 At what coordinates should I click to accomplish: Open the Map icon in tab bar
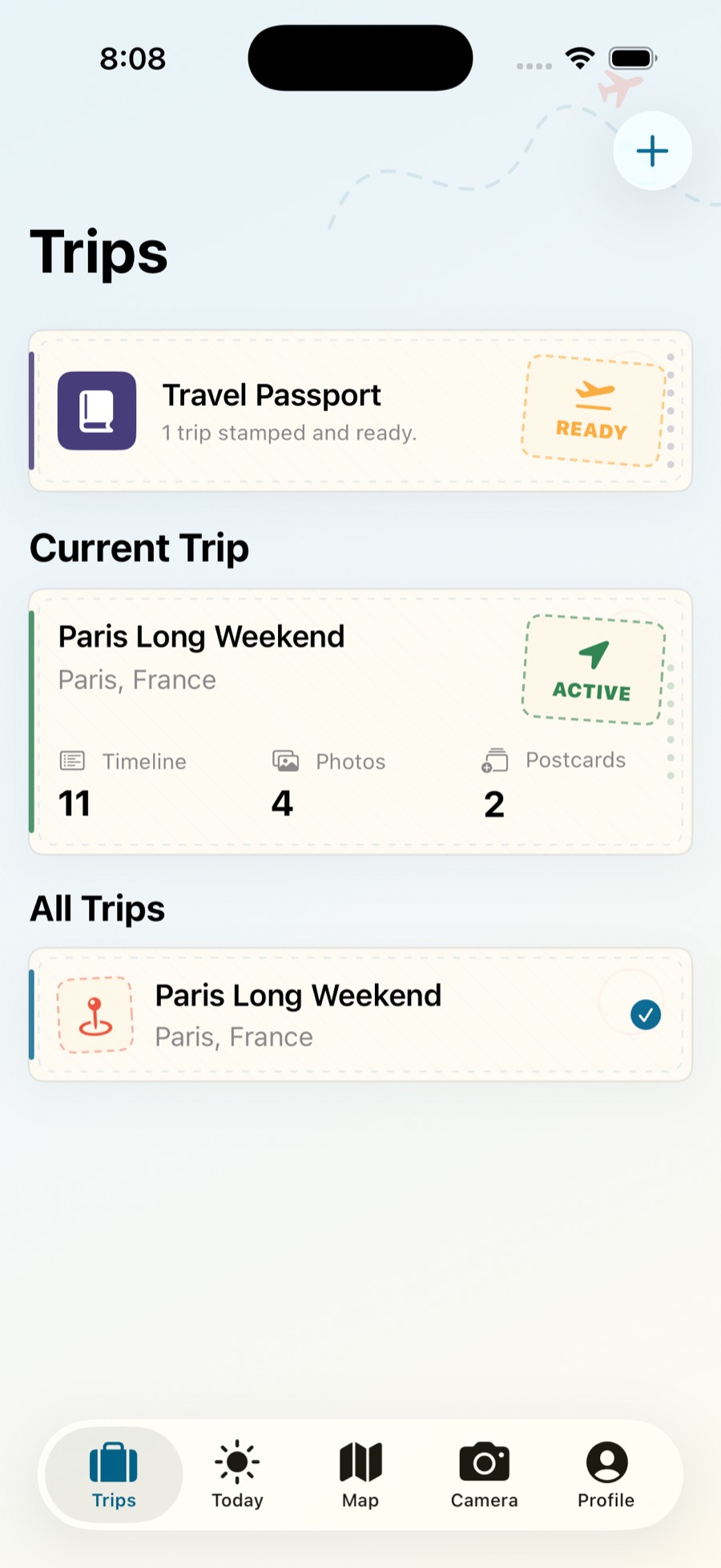click(360, 1461)
